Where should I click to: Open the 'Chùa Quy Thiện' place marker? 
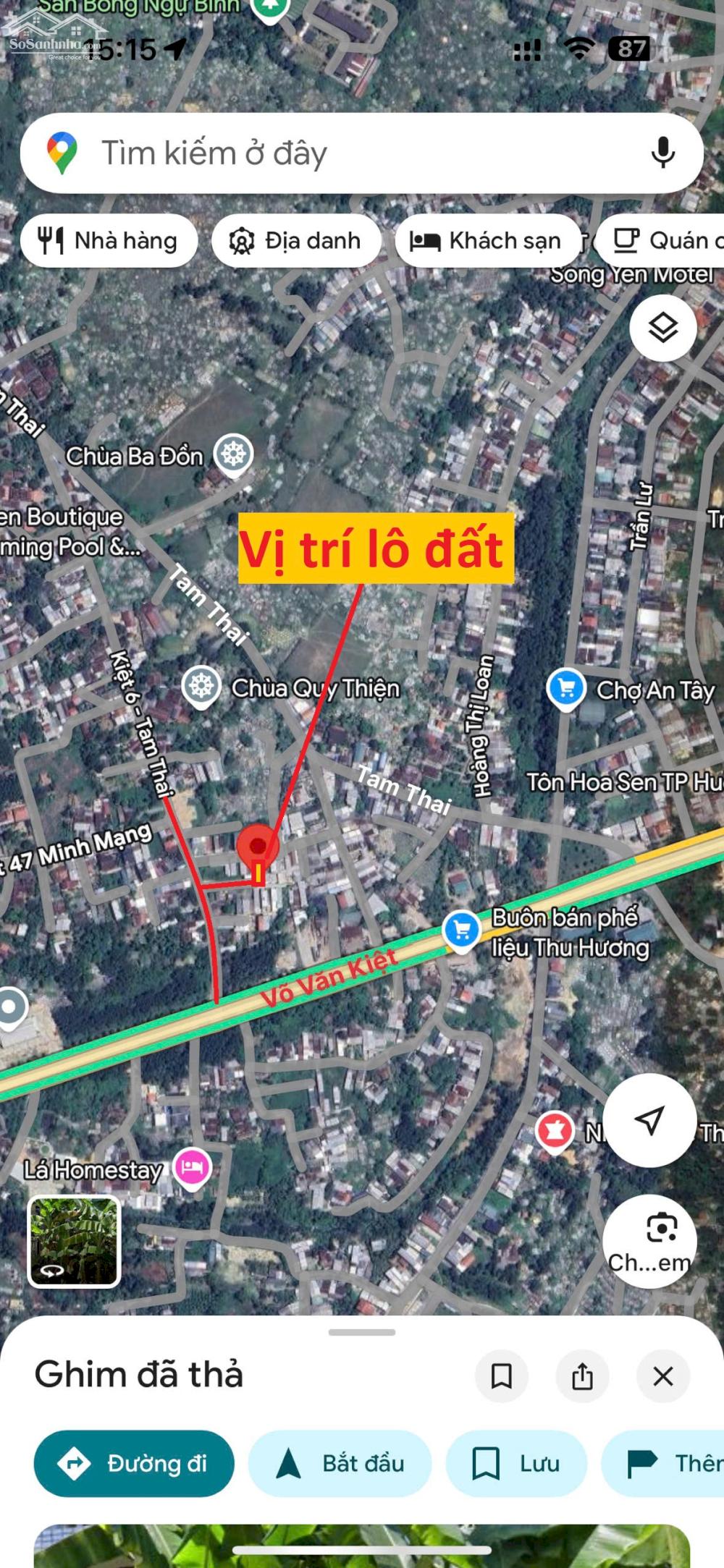click(x=201, y=685)
